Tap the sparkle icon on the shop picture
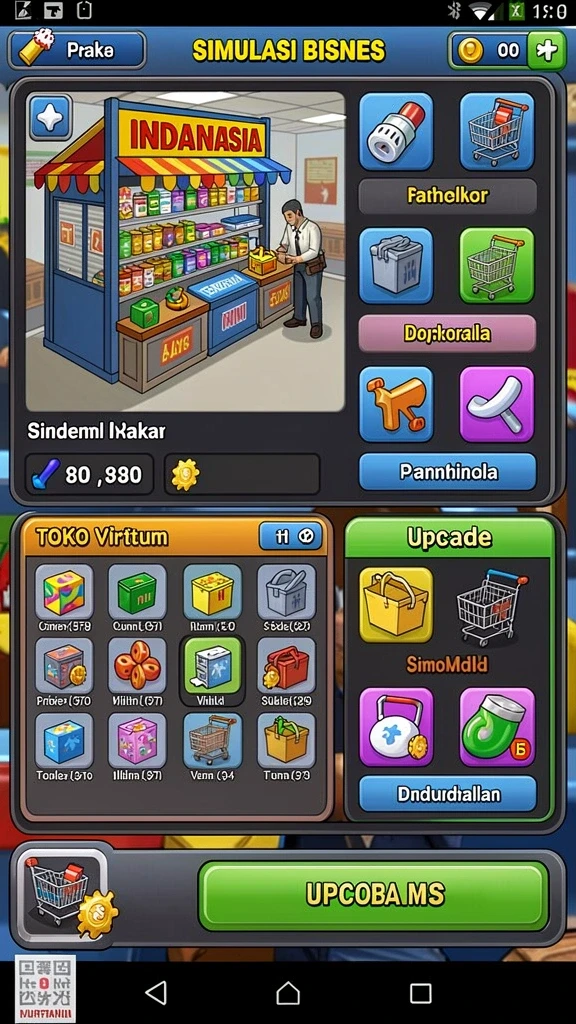The image size is (576, 1024). pyautogui.click(x=50, y=118)
